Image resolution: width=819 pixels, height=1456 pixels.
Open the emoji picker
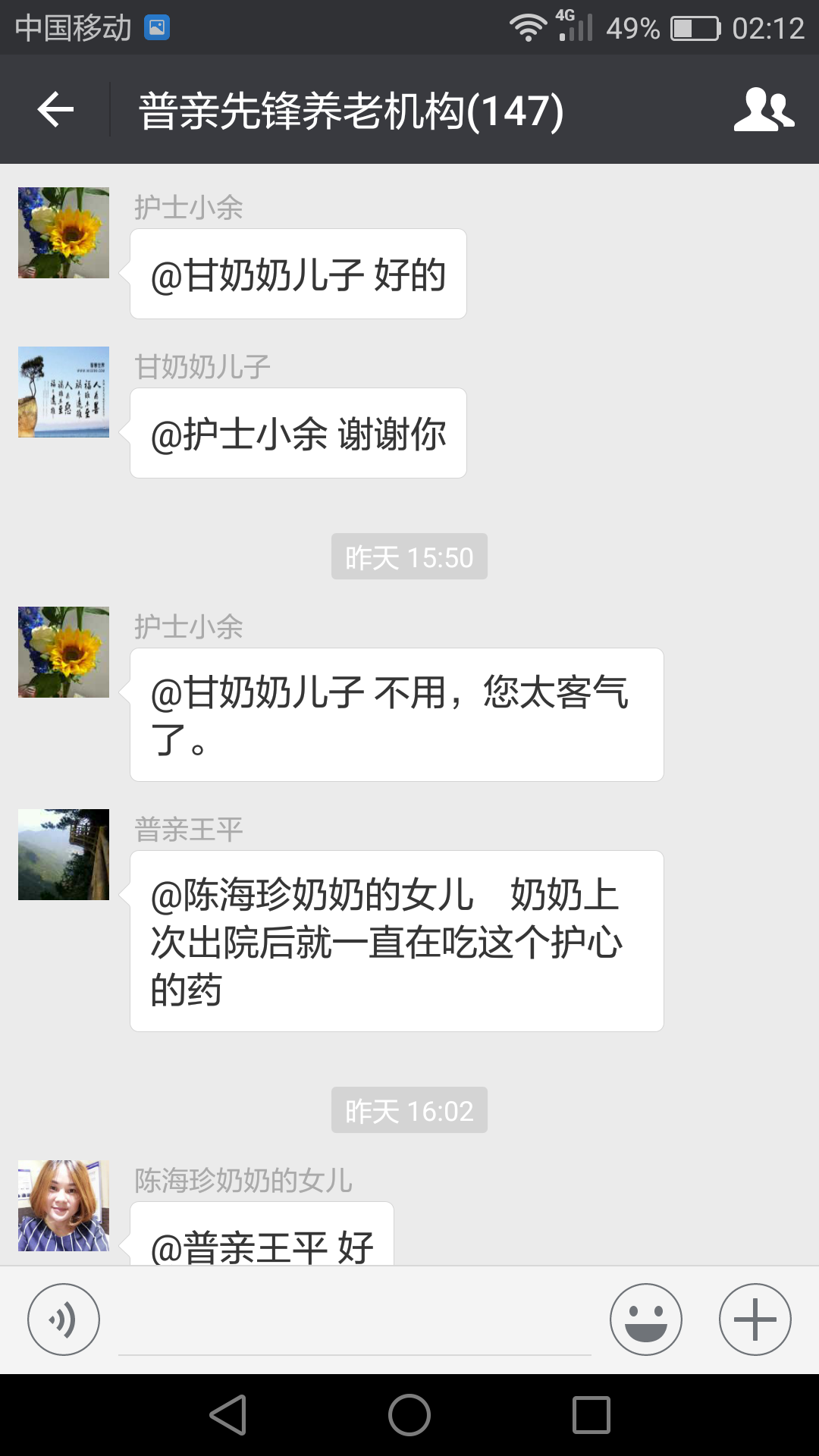click(x=645, y=1319)
